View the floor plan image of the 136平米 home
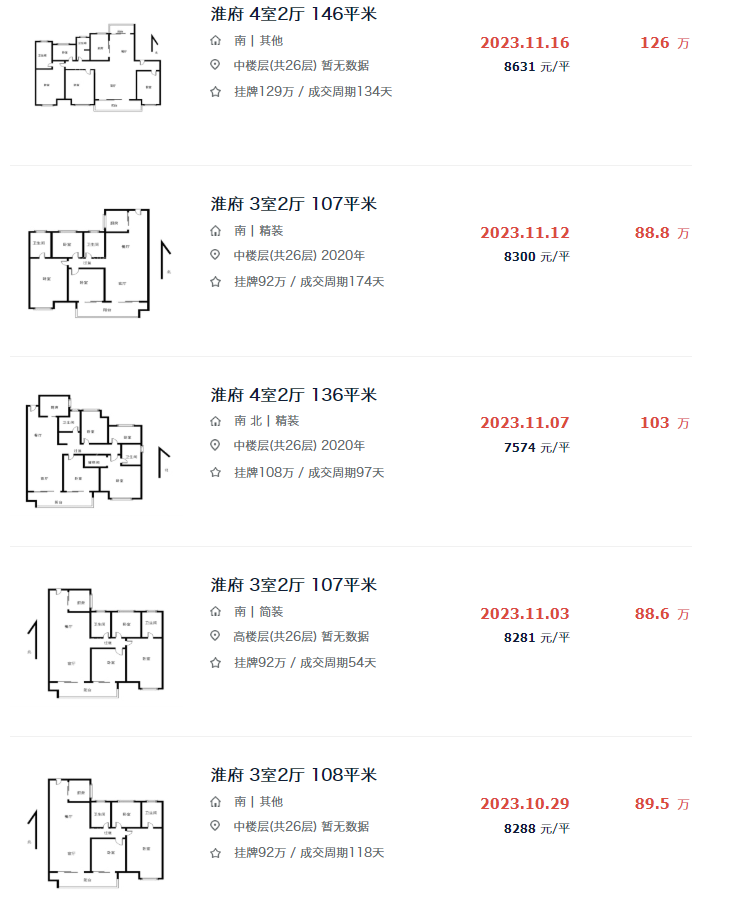 [97, 451]
